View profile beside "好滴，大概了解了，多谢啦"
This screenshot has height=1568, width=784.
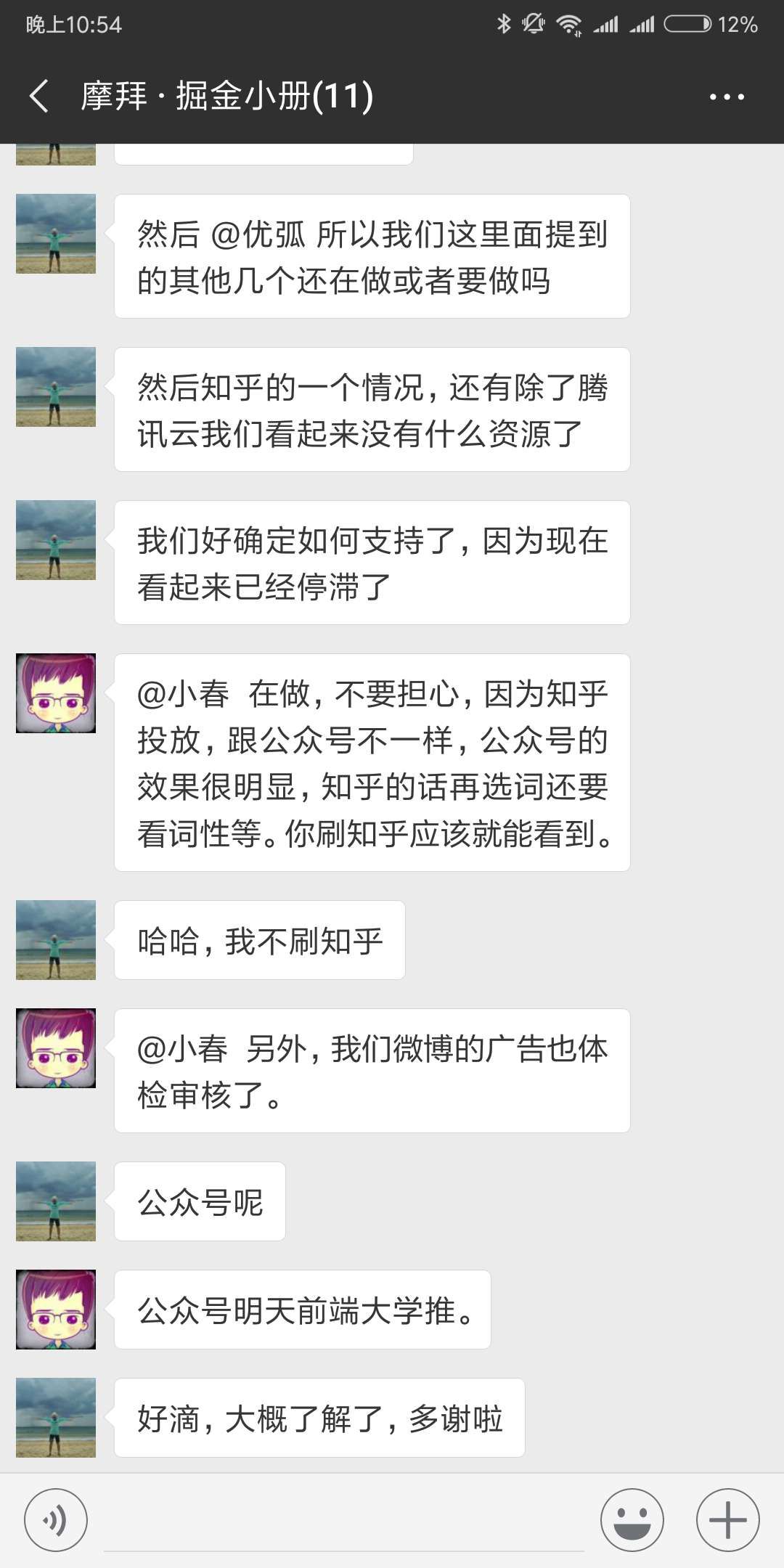pyautogui.click(x=56, y=1418)
